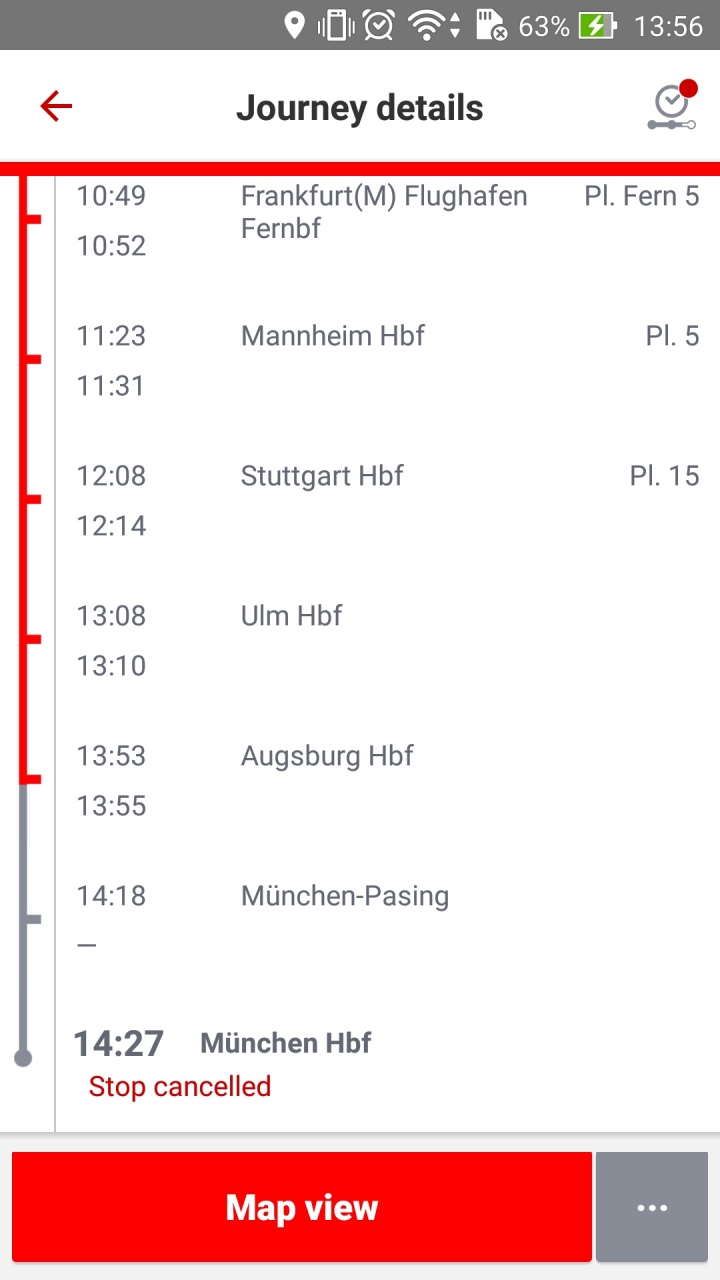Go back from Journey details
Viewport: 720px width, 1280px height.
click(57, 107)
